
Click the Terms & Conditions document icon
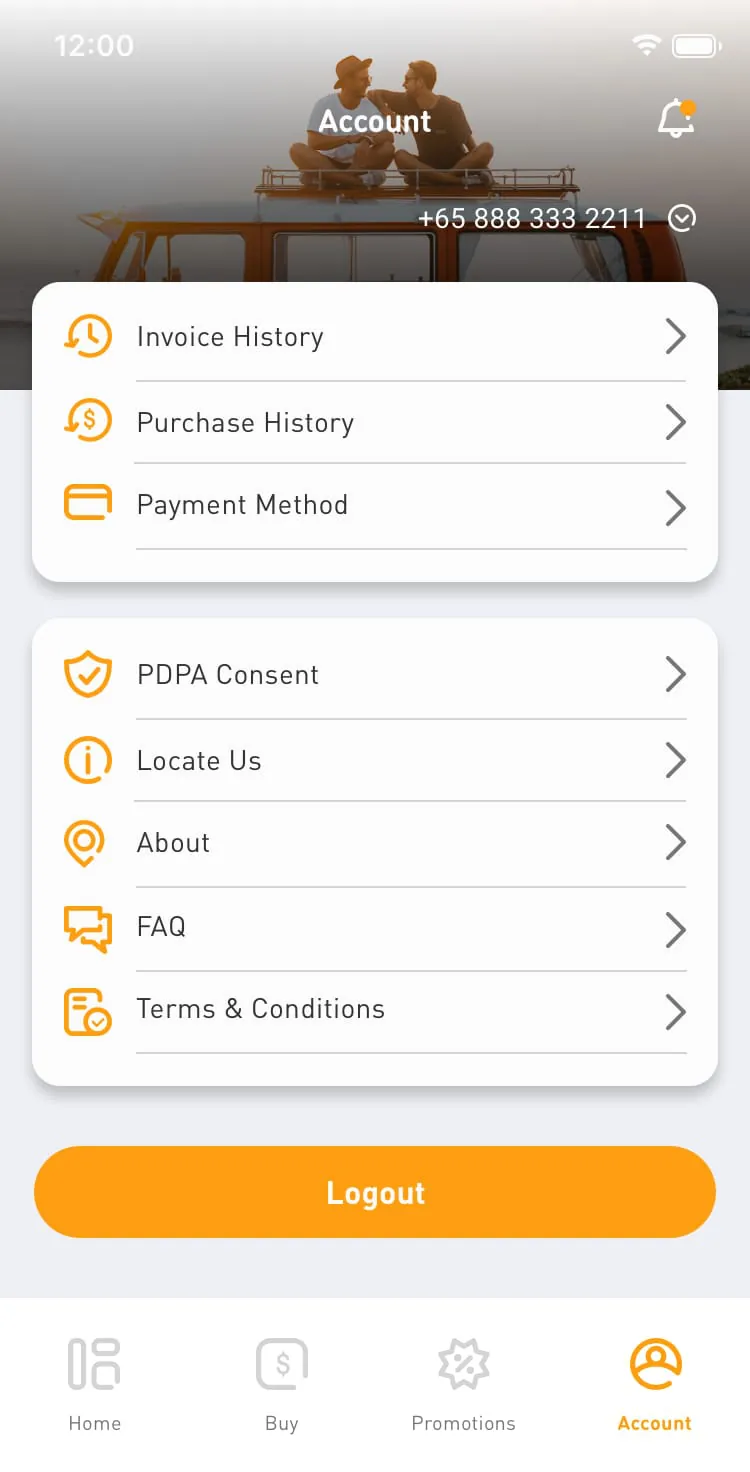(86, 1012)
